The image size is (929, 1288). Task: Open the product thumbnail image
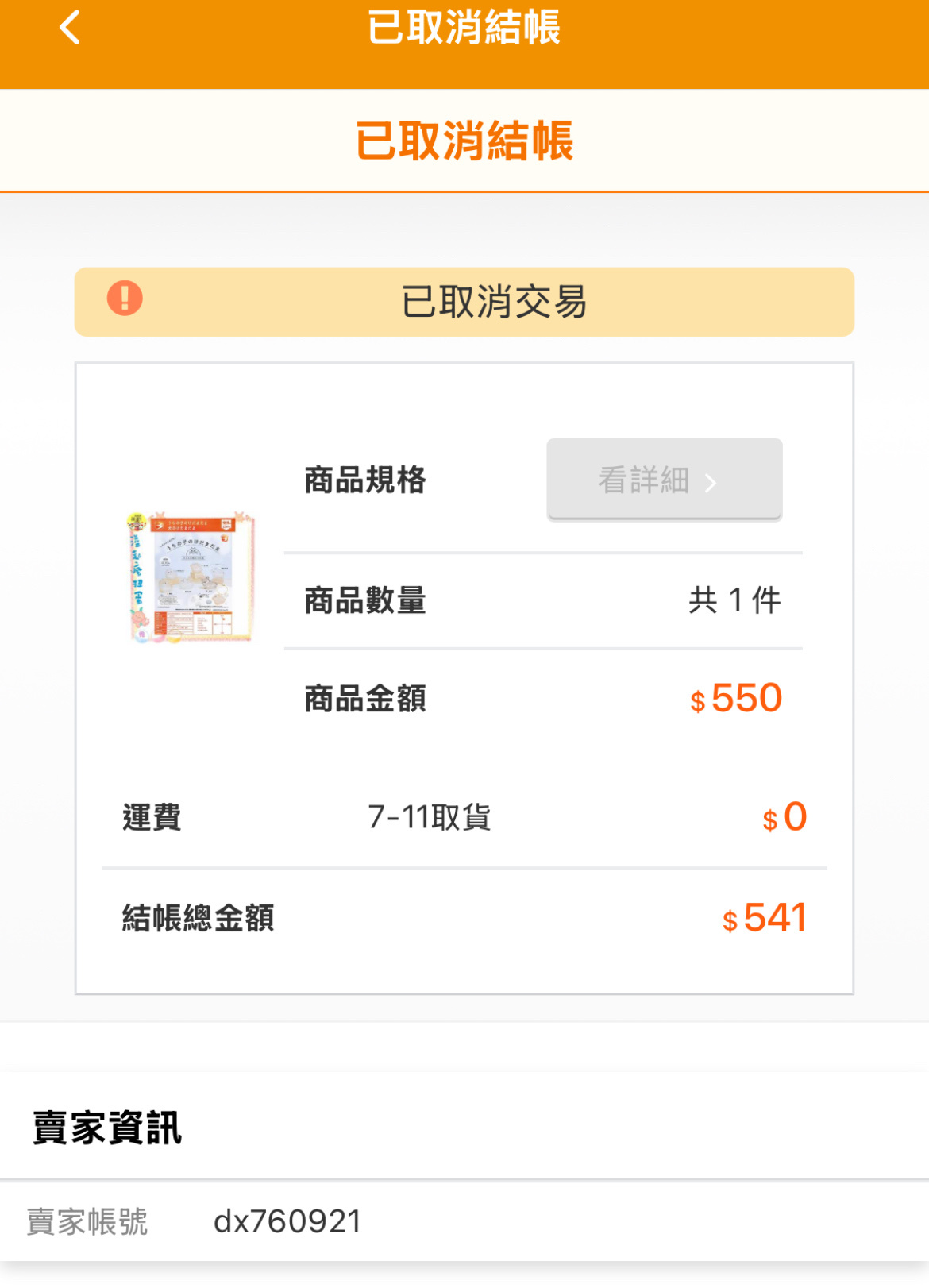coord(190,577)
